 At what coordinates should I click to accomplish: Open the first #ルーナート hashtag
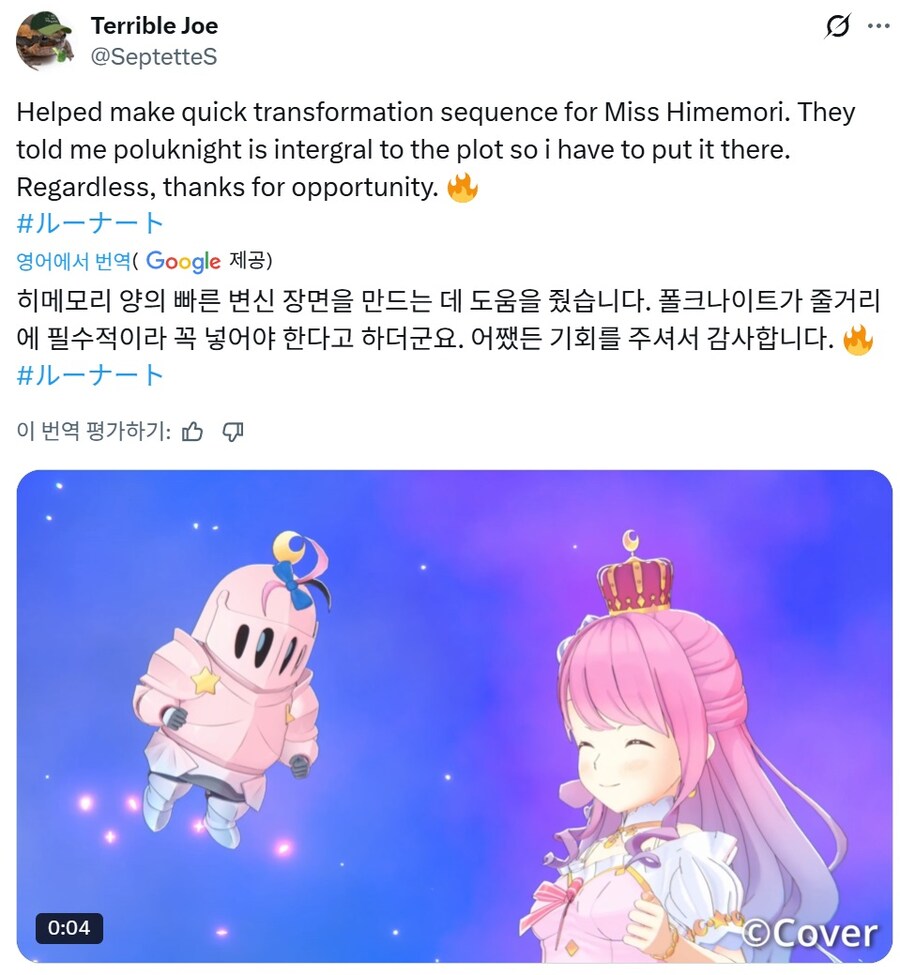pos(90,222)
